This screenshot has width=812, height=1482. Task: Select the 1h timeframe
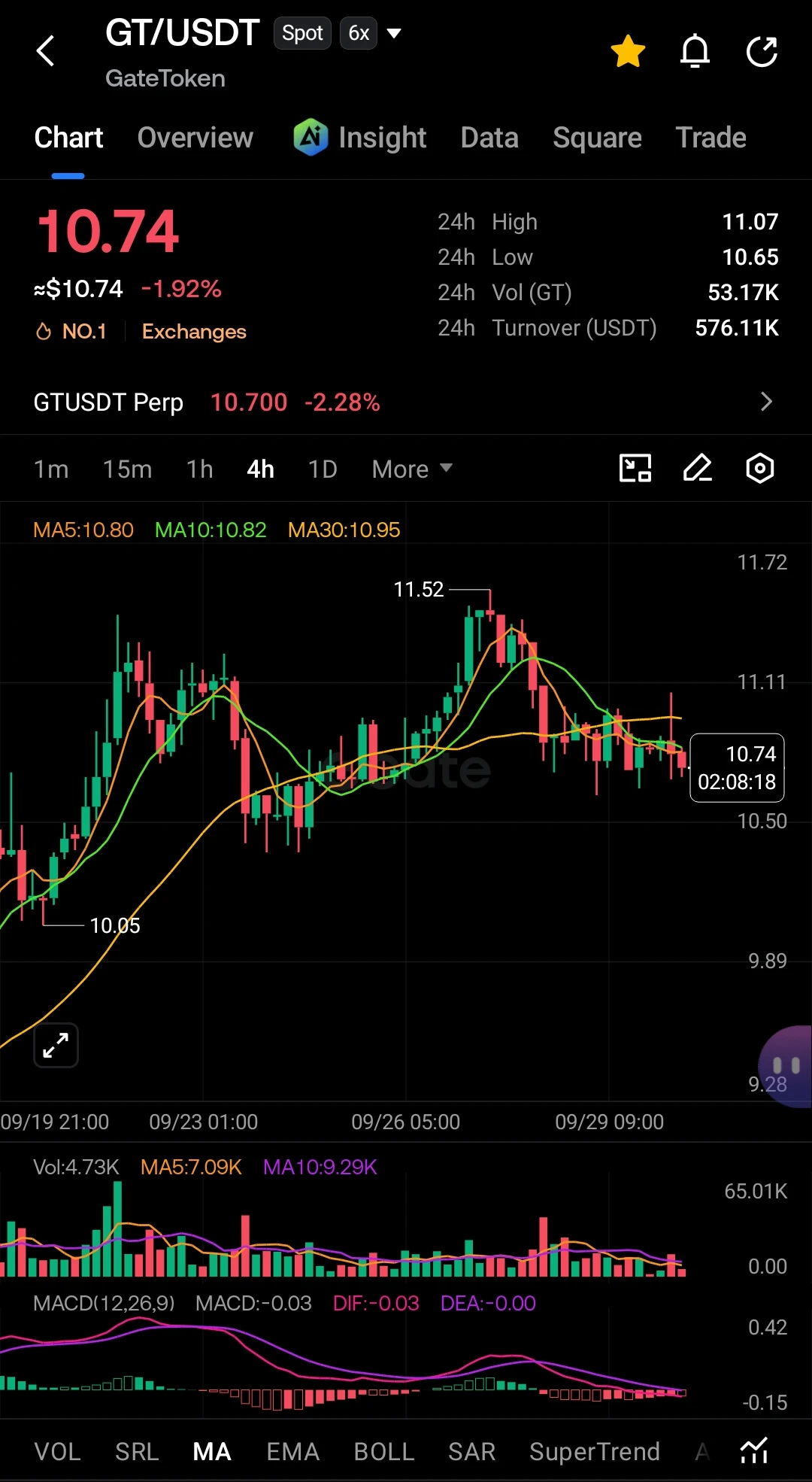(200, 469)
